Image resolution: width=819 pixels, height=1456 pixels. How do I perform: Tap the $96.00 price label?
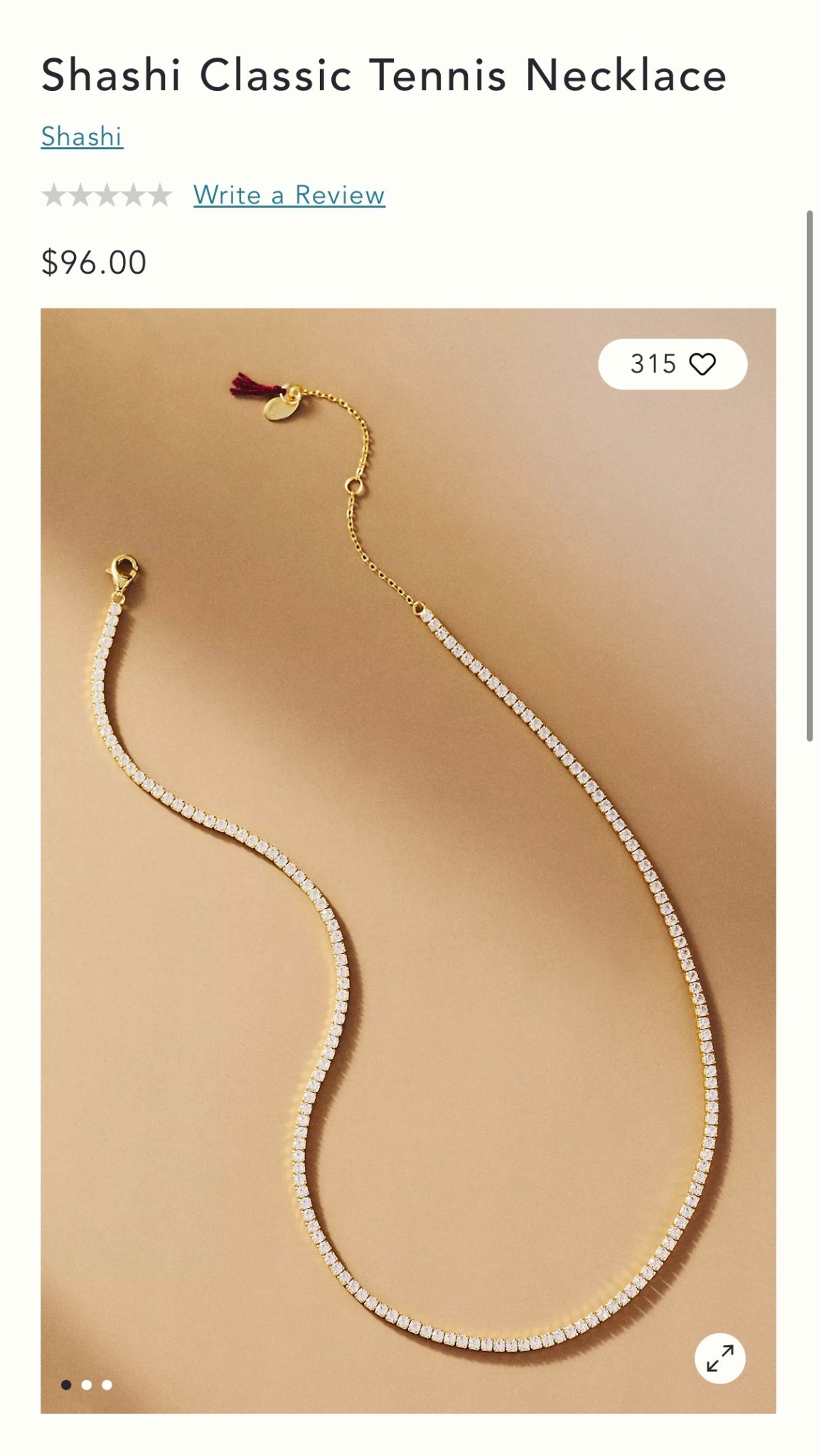pos(93,262)
